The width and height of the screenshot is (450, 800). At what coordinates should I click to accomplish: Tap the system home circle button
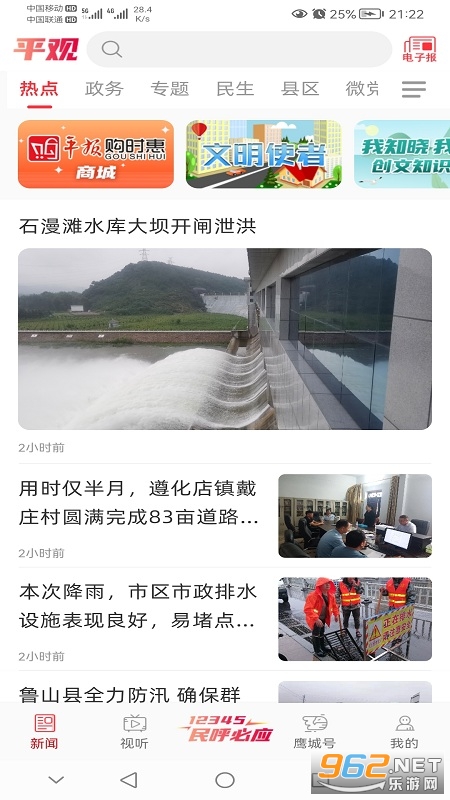point(225,780)
